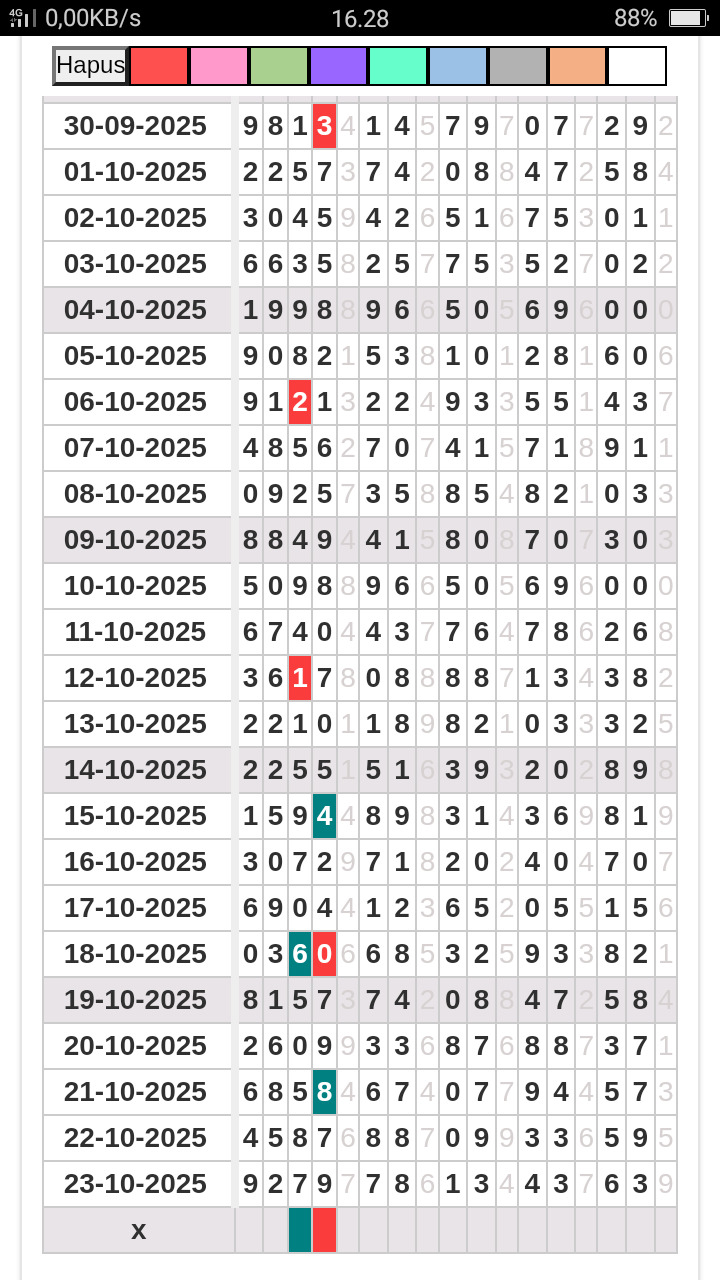Screen dimensions: 720x1280
Task: Pick the pink color swatch
Action: [219, 66]
